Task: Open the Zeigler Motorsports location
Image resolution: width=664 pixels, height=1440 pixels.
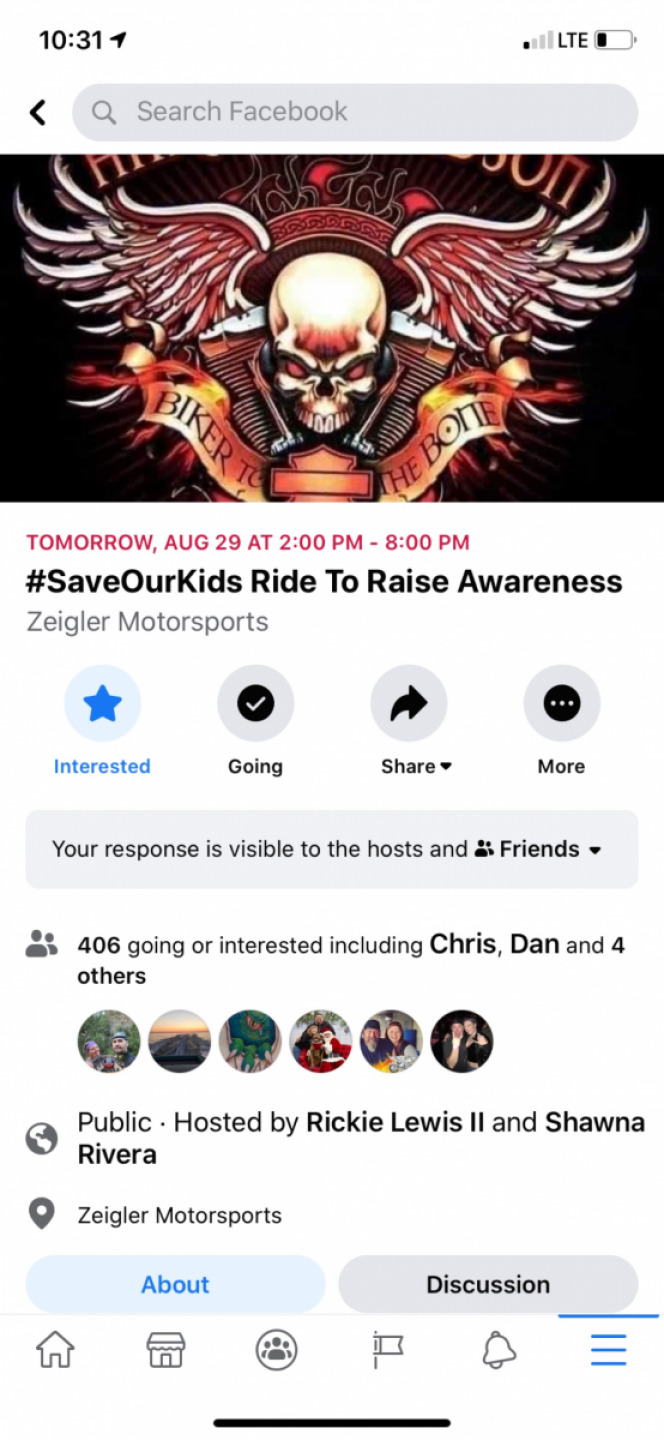Action: [179, 1215]
